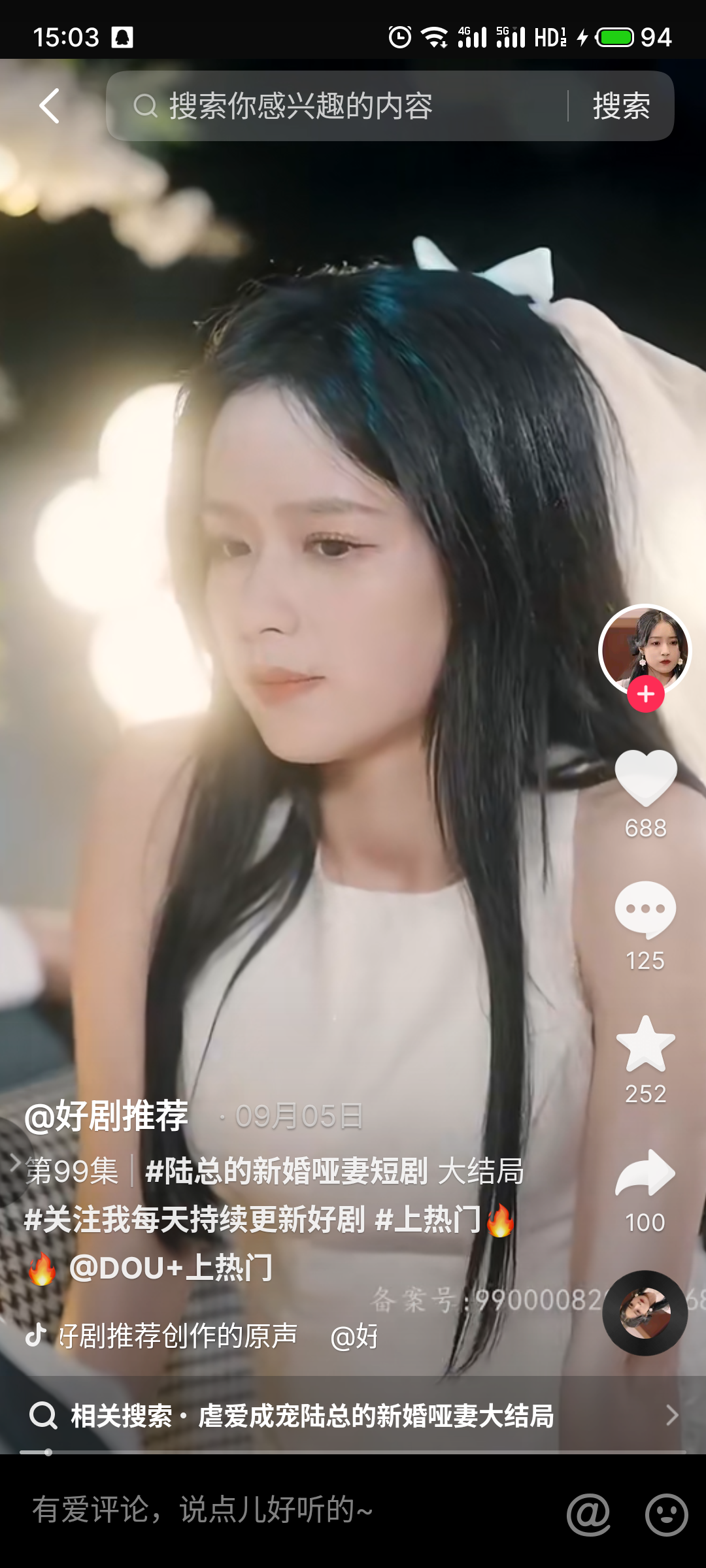Open the @DOU+上热门 mention
The width and height of the screenshot is (706, 1568).
pyautogui.click(x=171, y=1268)
